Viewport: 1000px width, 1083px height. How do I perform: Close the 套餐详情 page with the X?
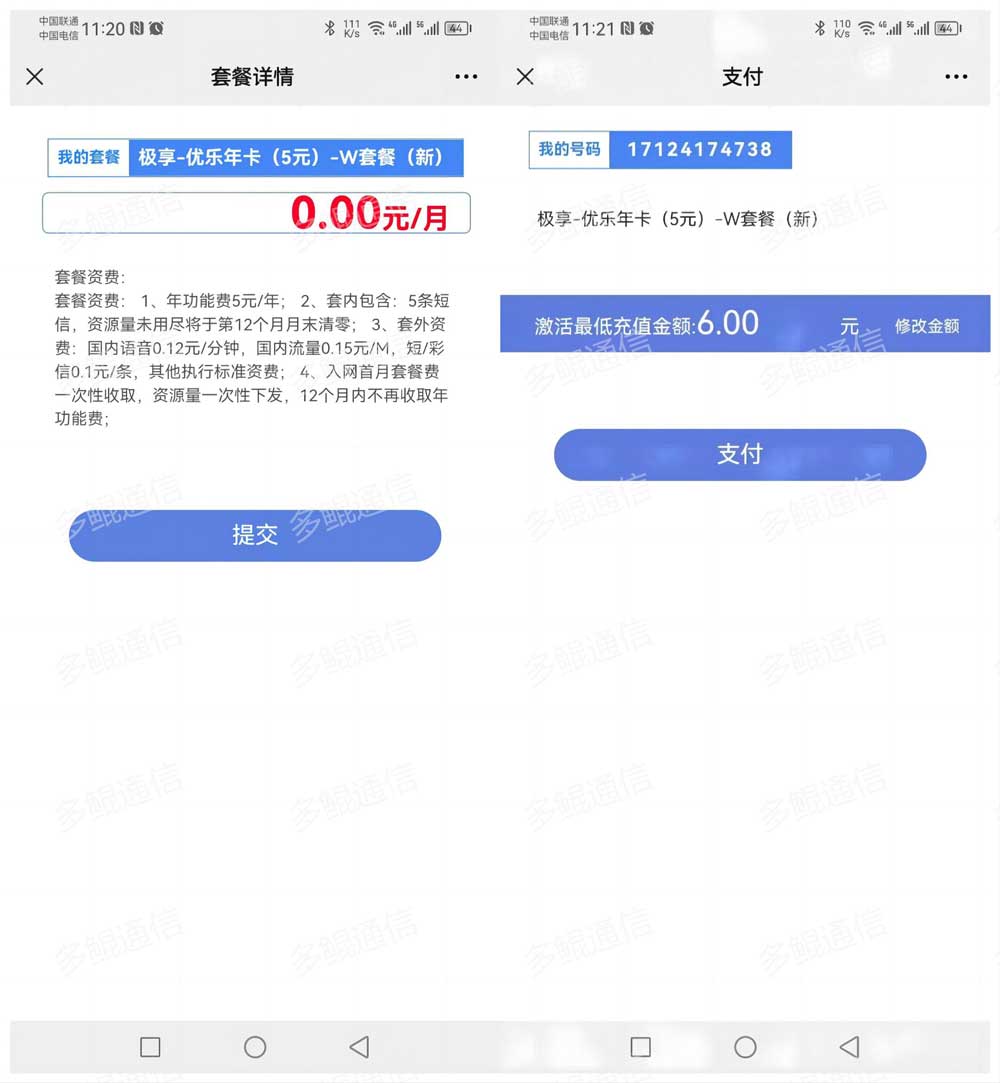point(34,77)
